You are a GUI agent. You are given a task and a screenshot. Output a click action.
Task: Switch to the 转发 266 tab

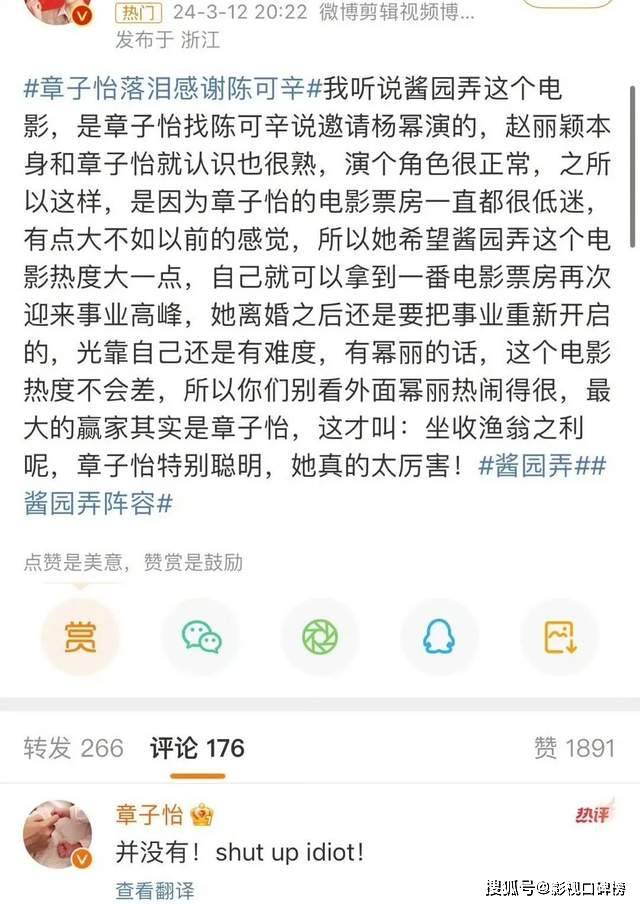click(x=74, y=747)
